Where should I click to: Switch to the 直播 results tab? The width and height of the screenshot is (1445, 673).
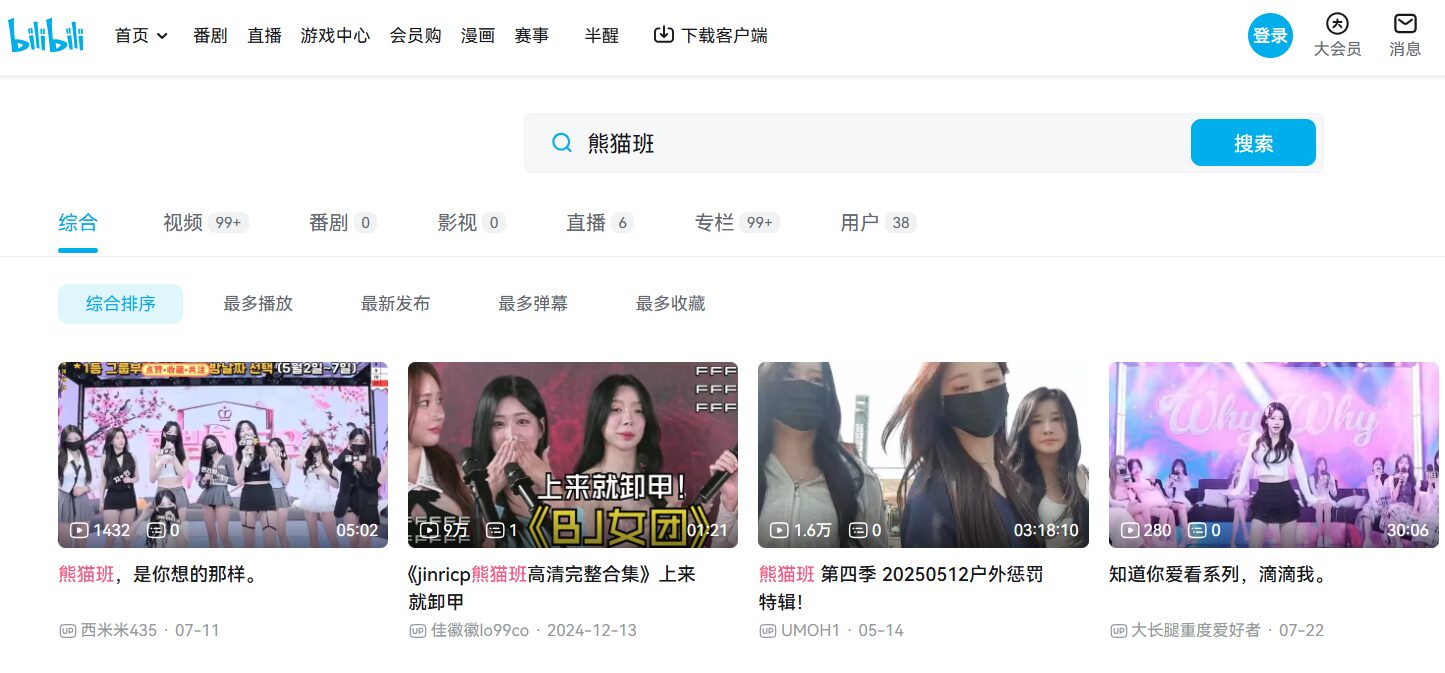tap(586, 223)
